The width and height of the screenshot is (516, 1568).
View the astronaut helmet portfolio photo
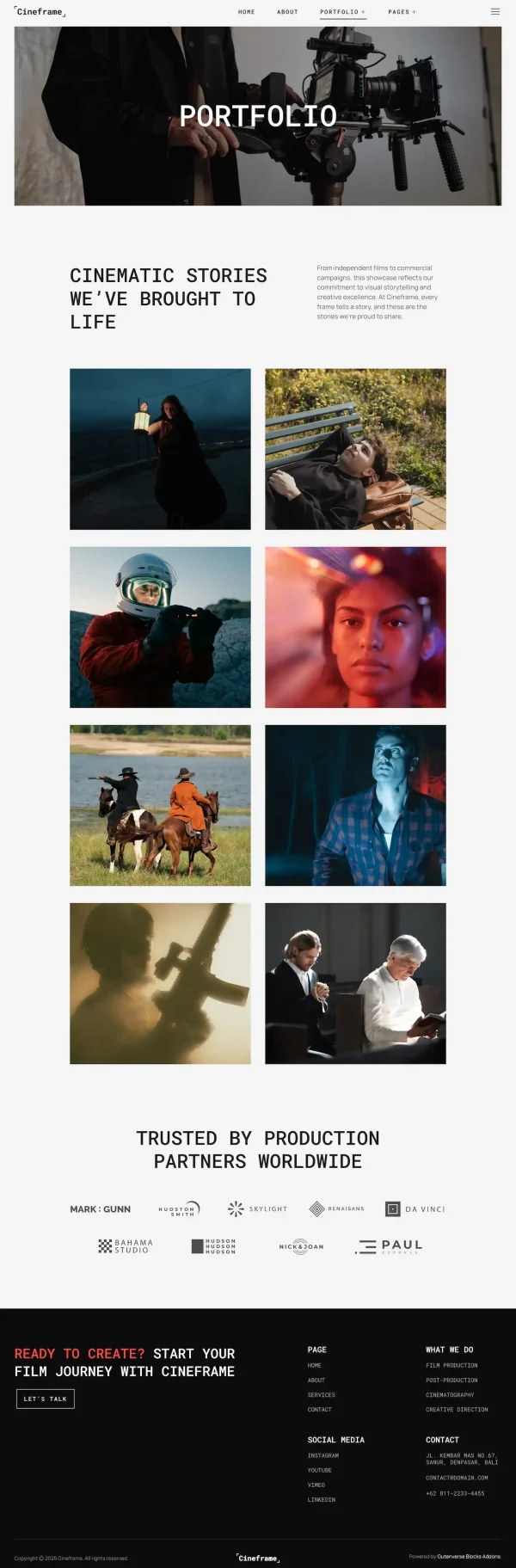pyautogui.click(x=160, y=627)
